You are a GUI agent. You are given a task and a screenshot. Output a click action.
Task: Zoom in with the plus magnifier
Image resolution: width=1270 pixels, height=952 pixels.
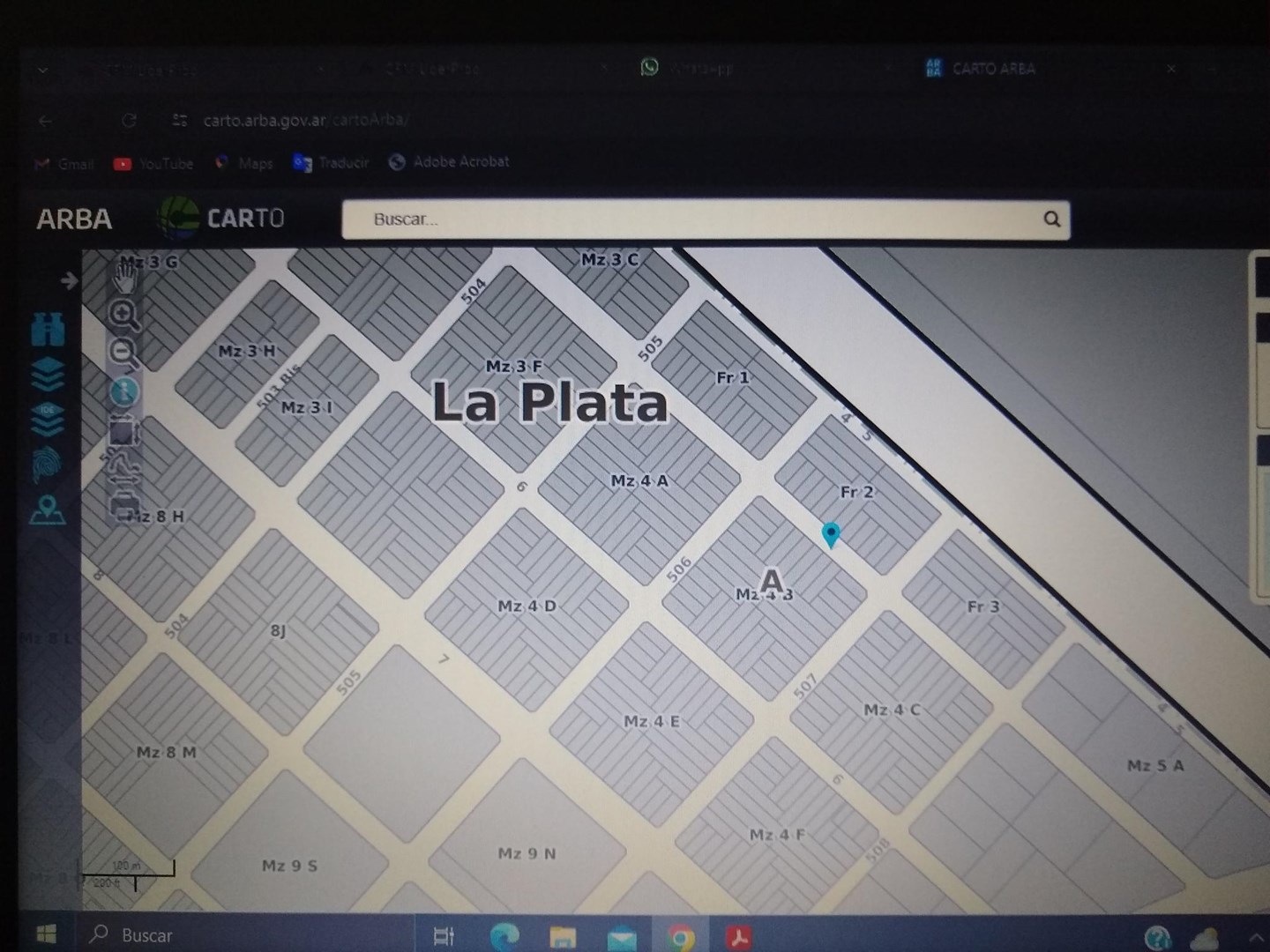coord(123,315)
